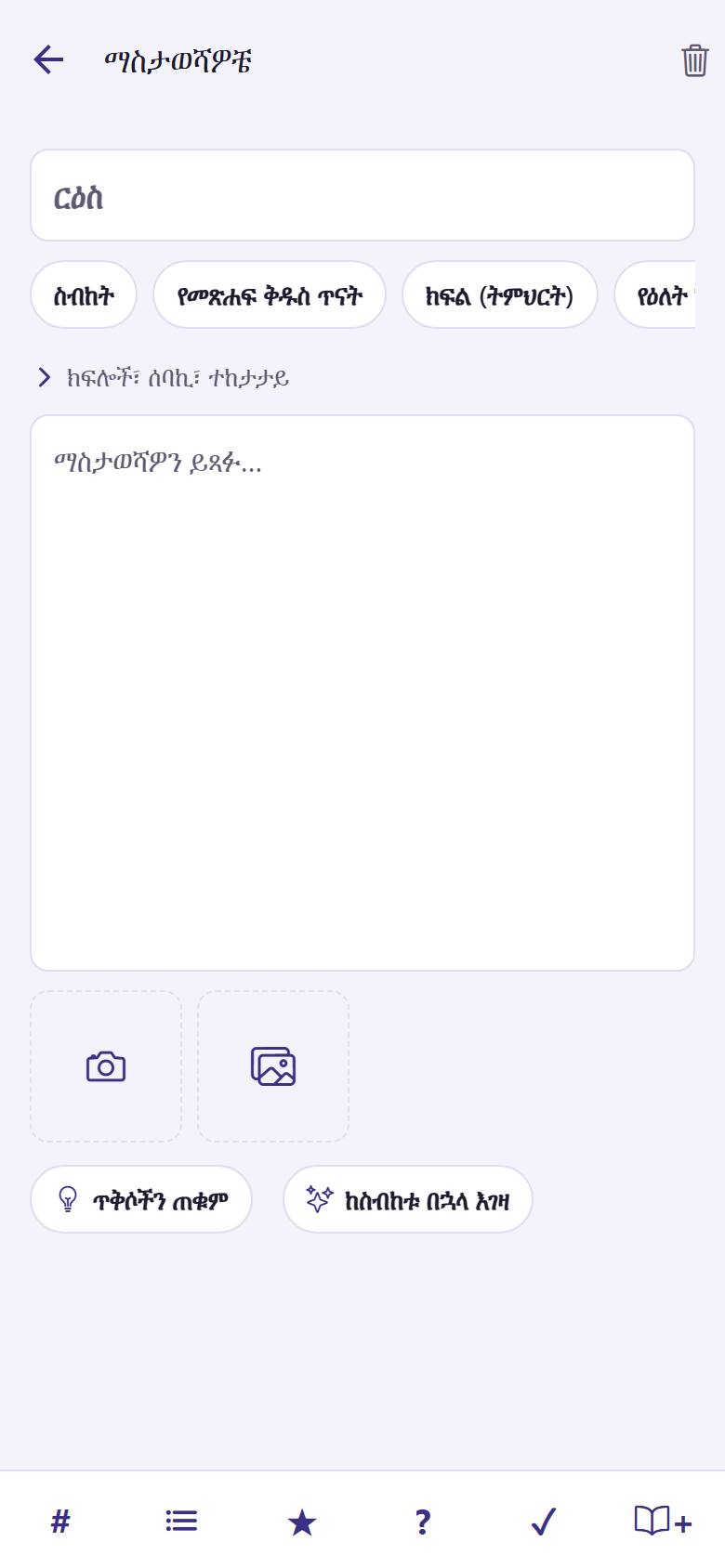Screen dimensions: 725x1568
Task: Pick the ክፍል (ትምህርት) chip
Action: point(499,294)
